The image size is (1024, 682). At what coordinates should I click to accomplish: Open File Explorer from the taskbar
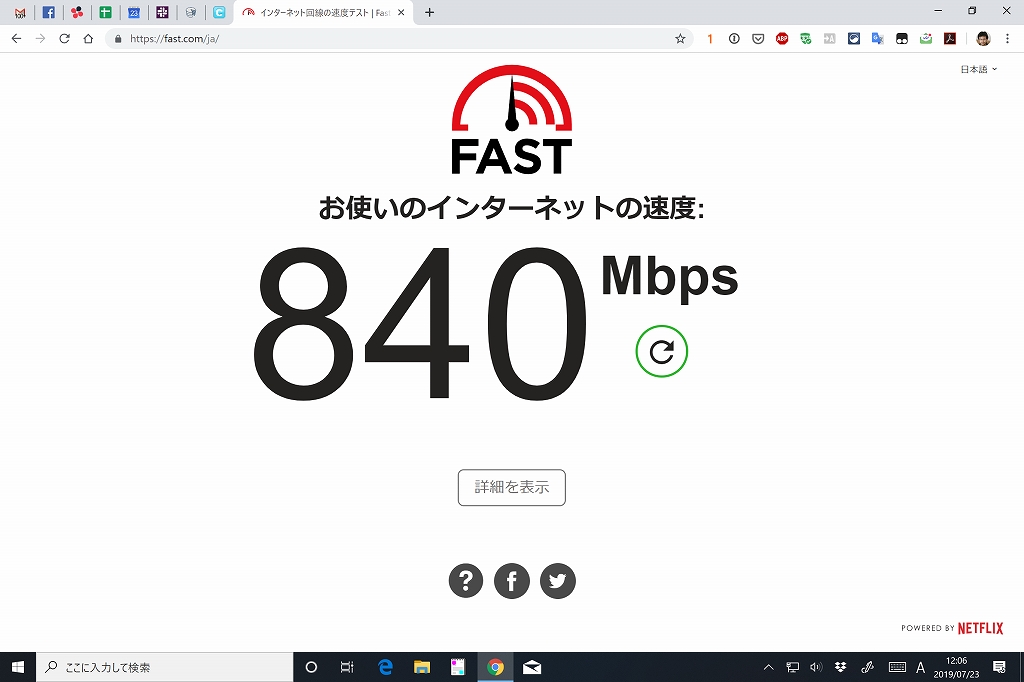pos(422,667)
